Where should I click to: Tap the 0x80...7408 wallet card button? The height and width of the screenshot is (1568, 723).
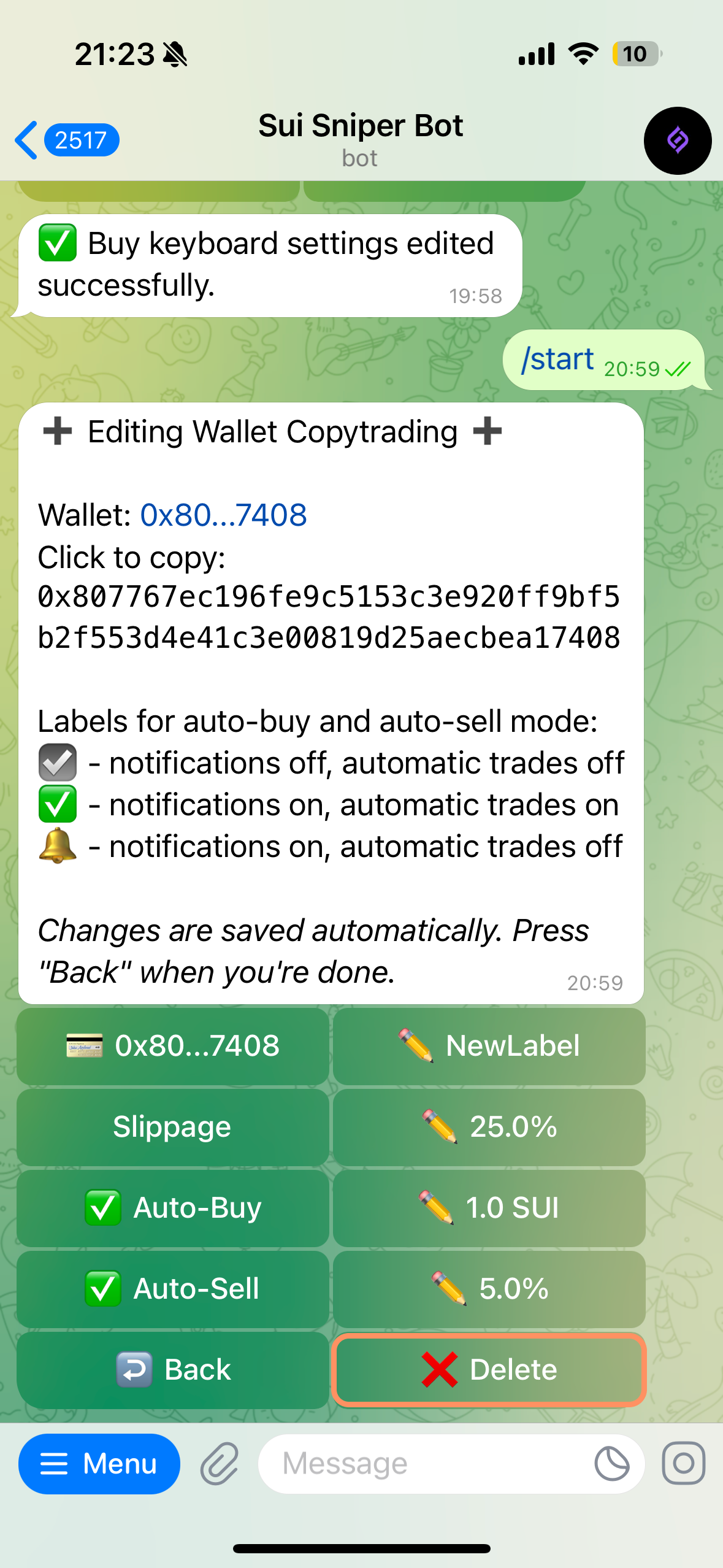pos(173,1046)
